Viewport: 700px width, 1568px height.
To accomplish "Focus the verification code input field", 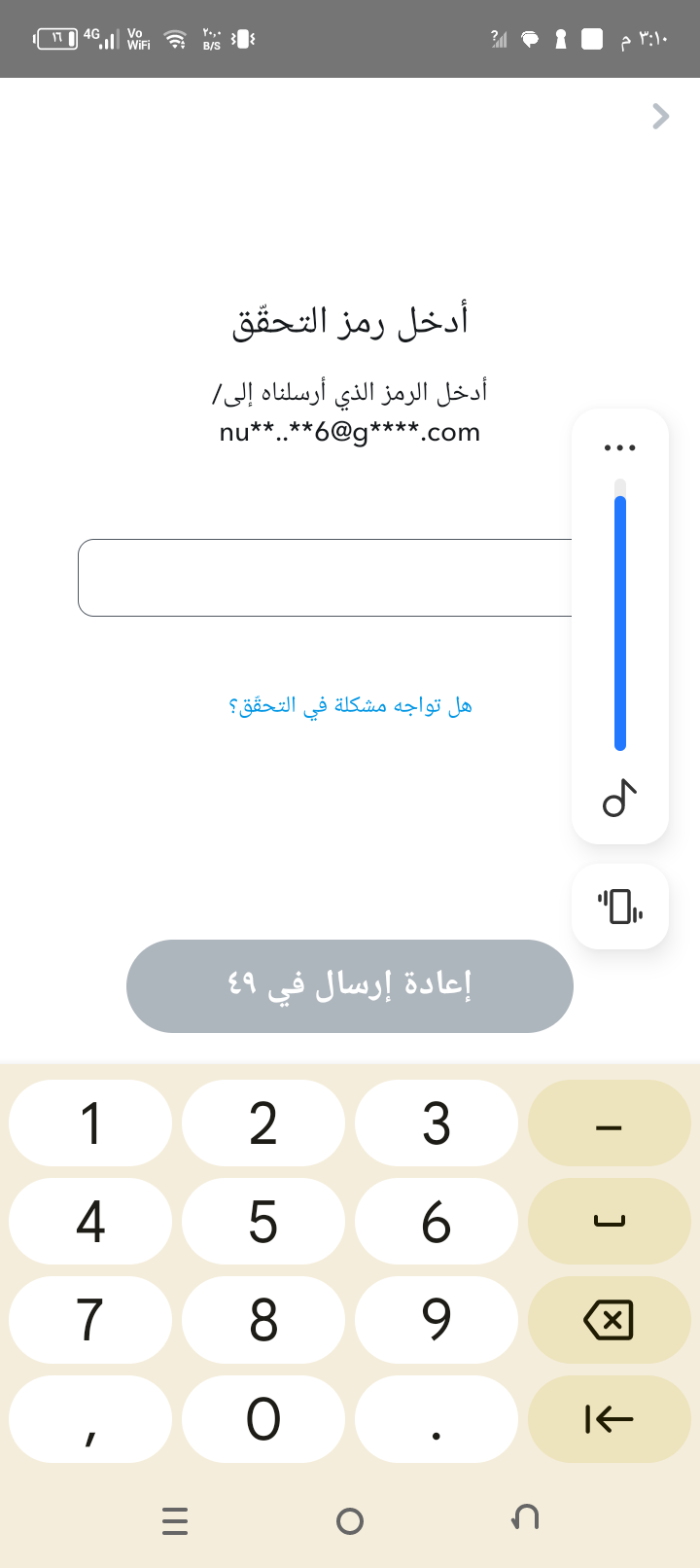I will click(325, 578).
